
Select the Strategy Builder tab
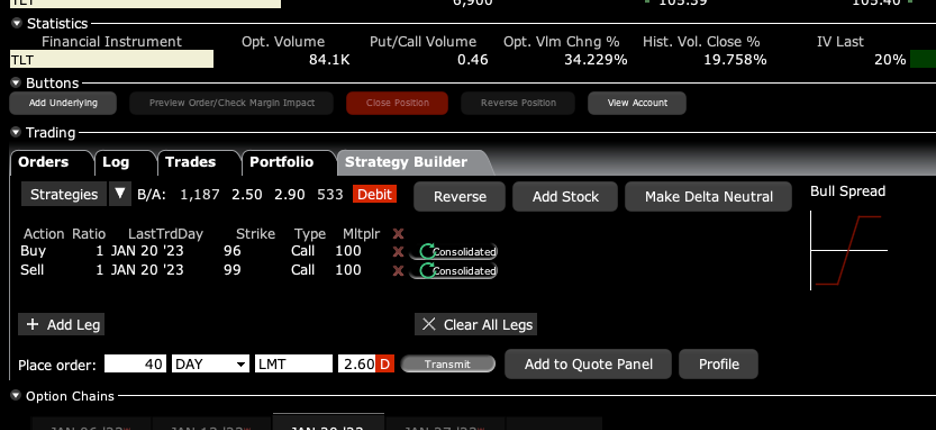pyautogui.click(x=406, y=162)
